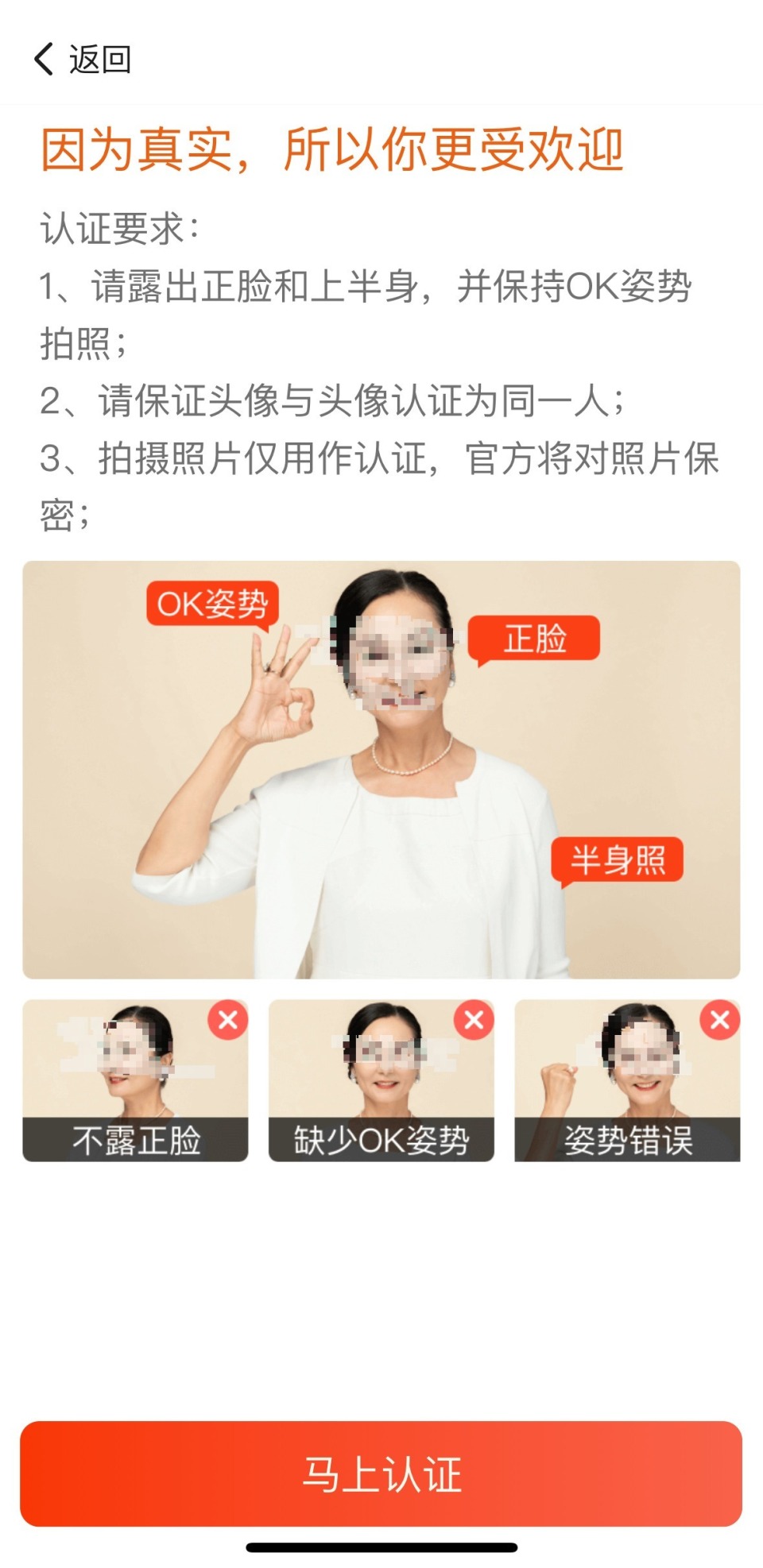Click requirement line 2 about matching avatar
The height and width of the screenshot is (1568, 763).
coord(334,404)
